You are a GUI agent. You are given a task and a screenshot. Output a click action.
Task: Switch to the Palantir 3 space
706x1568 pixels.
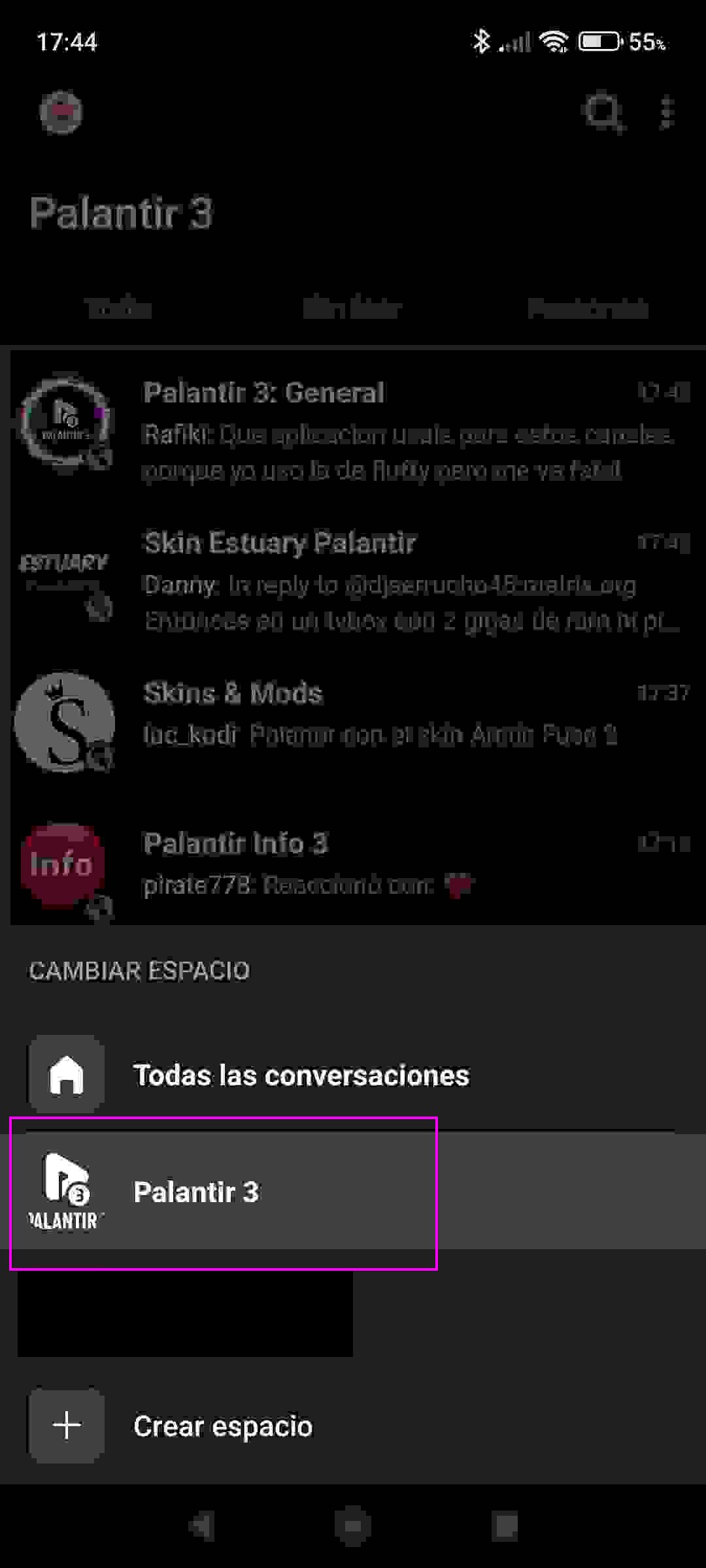(196, 1192)
